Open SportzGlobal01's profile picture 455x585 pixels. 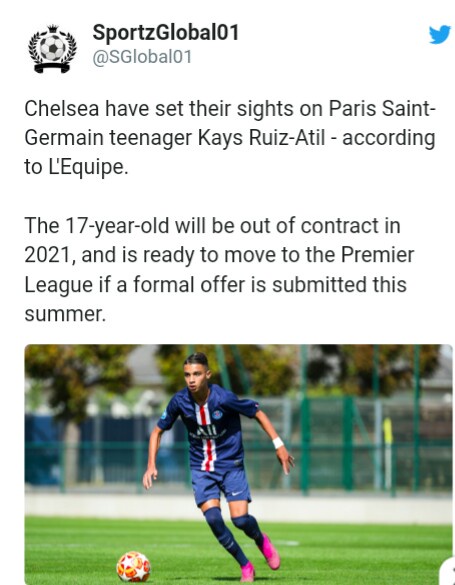pos(52,49)
